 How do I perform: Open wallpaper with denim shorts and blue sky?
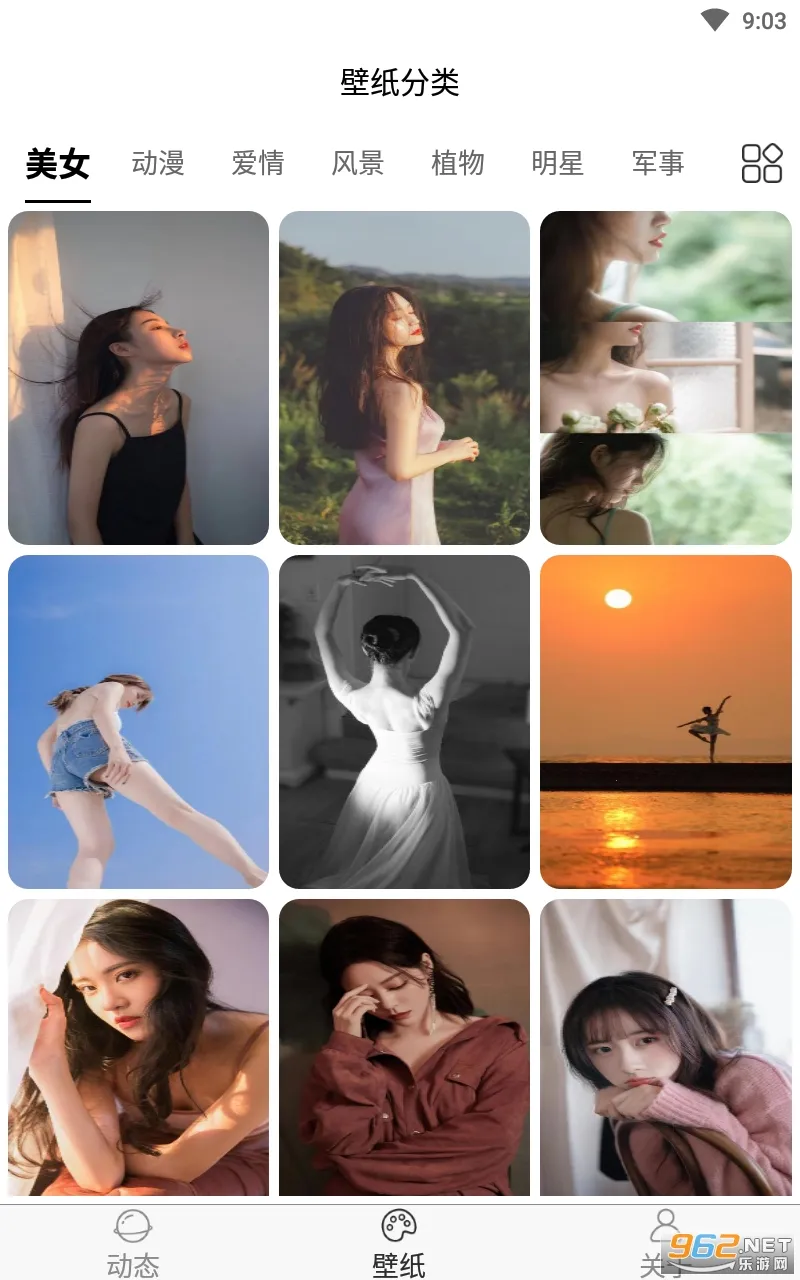point(138,722)
